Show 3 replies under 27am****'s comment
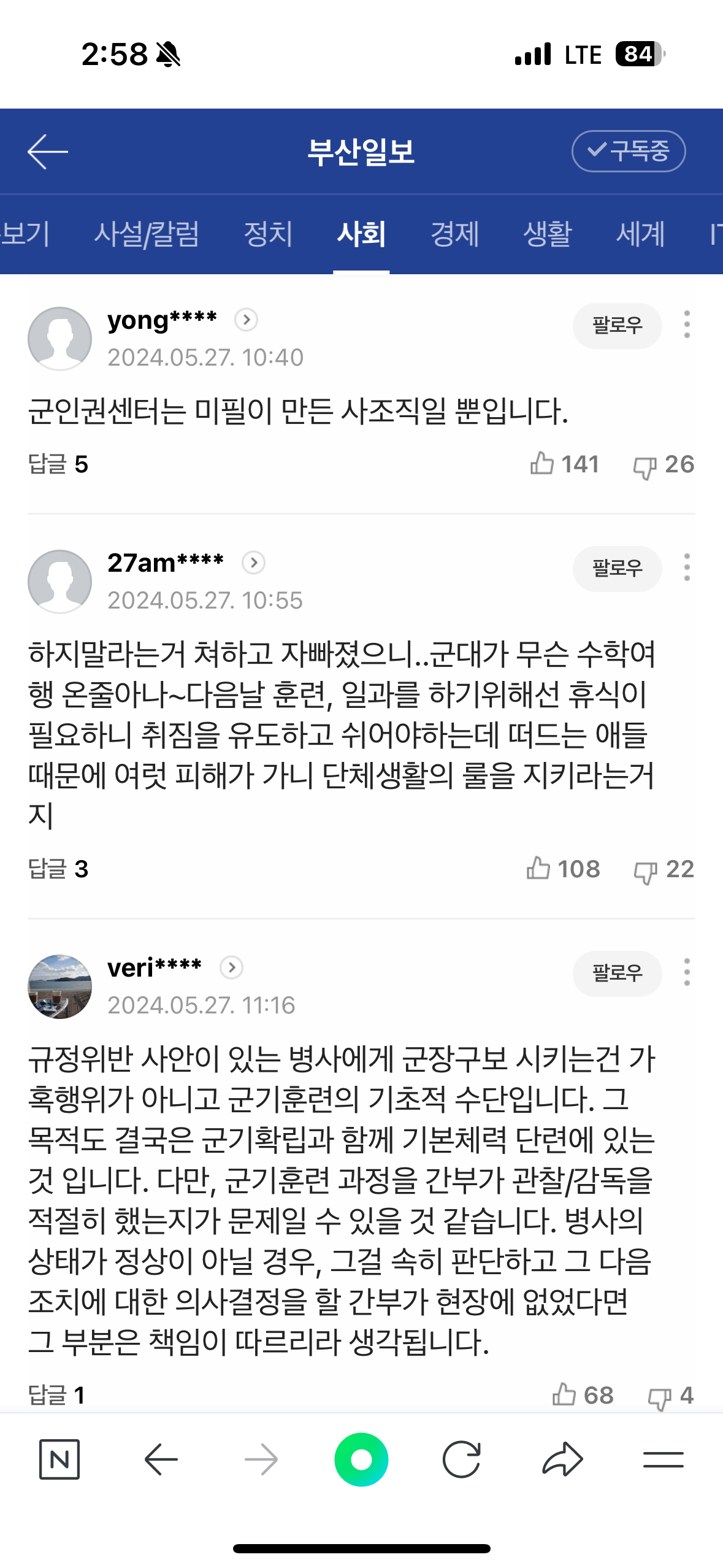This screenshot has height=1568, width=723. coord(58,869)
